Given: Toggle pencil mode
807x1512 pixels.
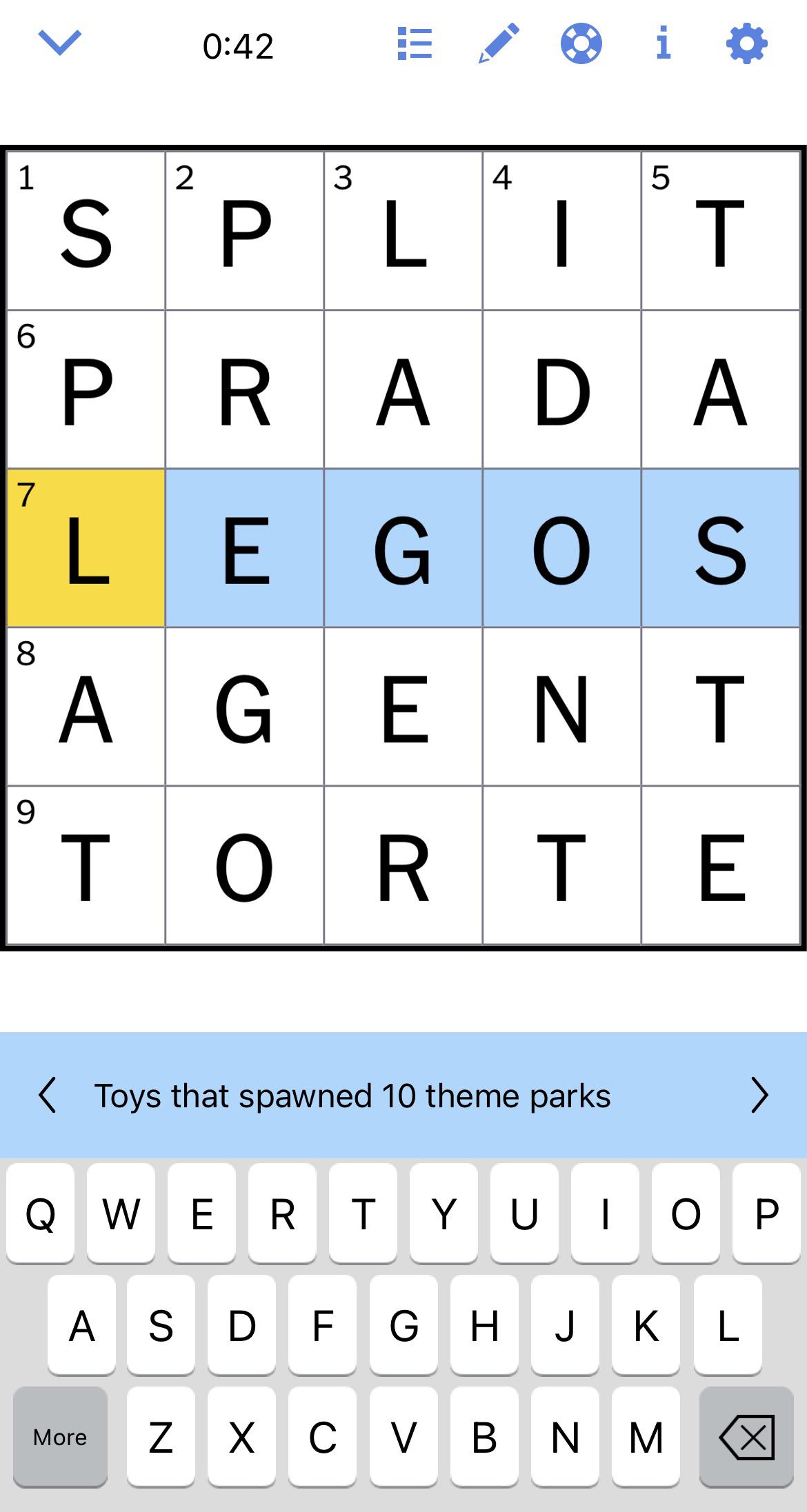Looking at the screenshot, I should [498, 44].
